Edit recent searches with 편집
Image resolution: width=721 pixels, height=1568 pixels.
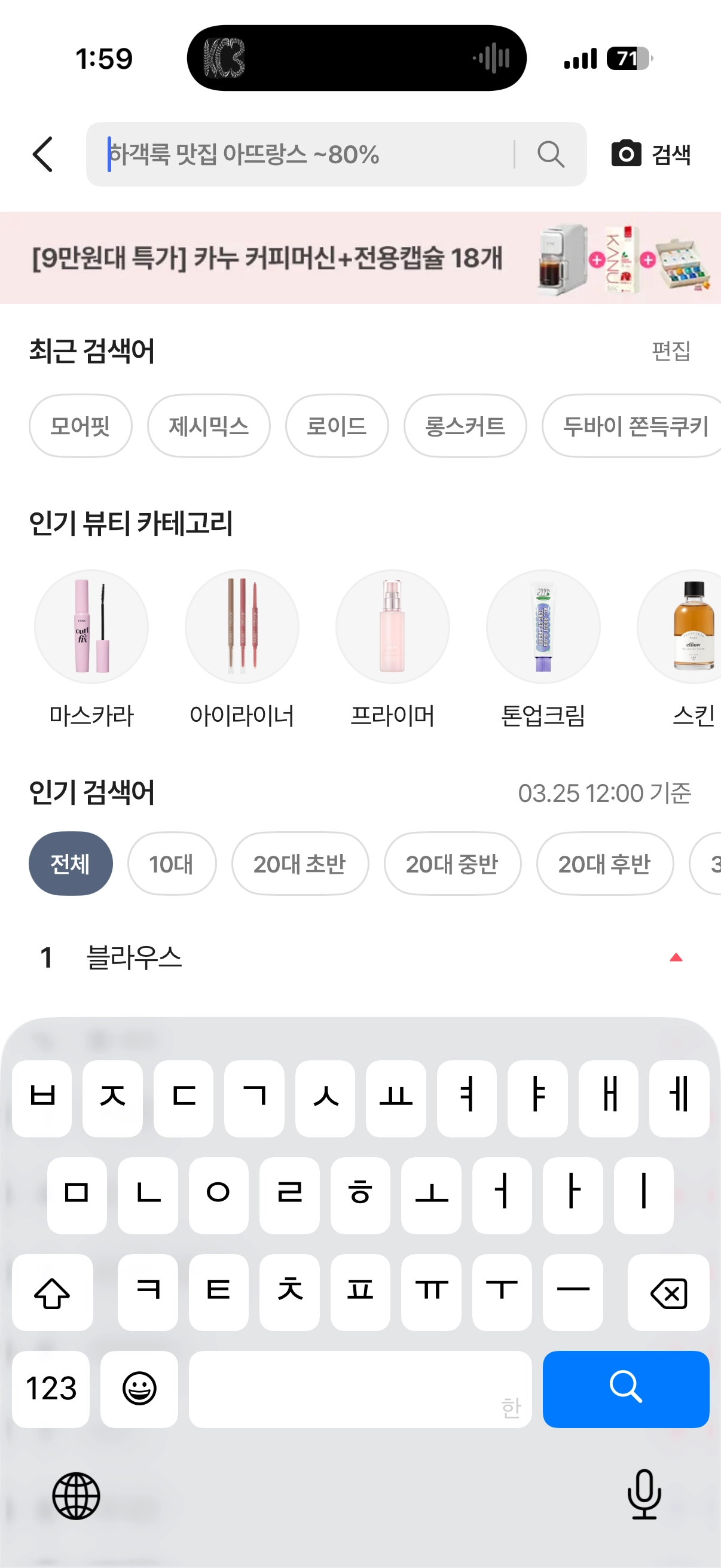tap(671, 351)
